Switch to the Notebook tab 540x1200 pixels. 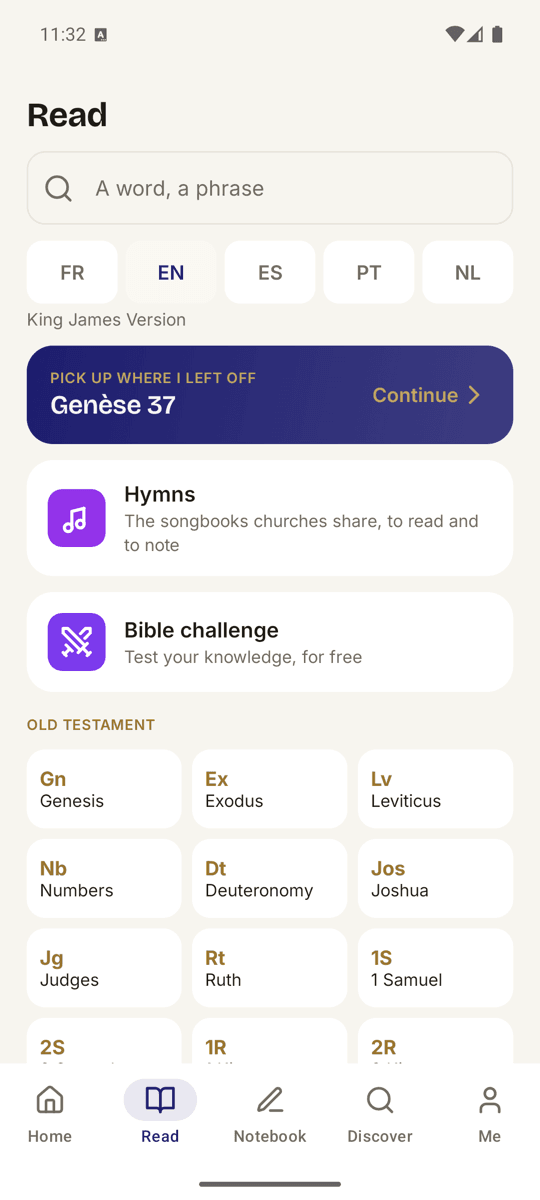[x=270, y=1112]
